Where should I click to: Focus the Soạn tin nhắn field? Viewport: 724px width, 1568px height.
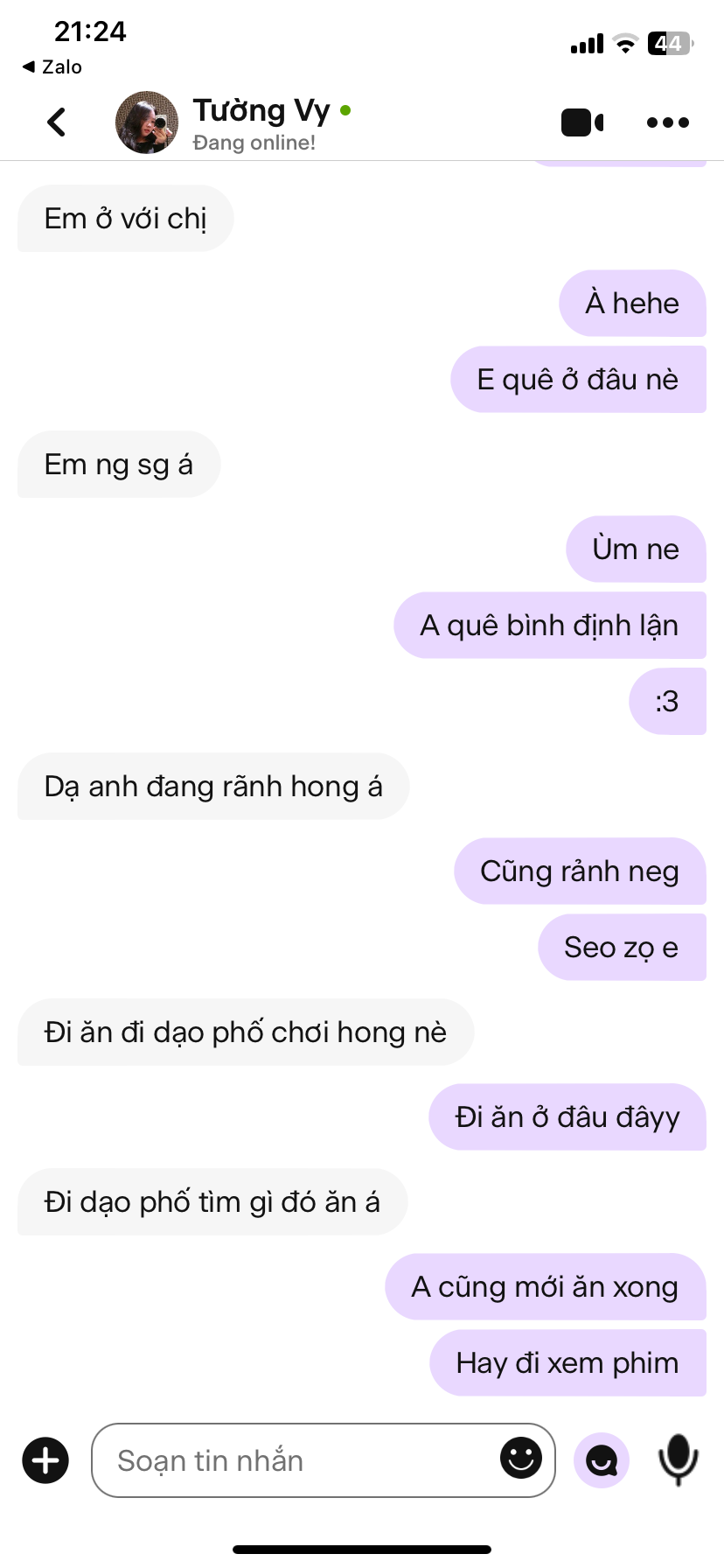(x=297, y=1460)
